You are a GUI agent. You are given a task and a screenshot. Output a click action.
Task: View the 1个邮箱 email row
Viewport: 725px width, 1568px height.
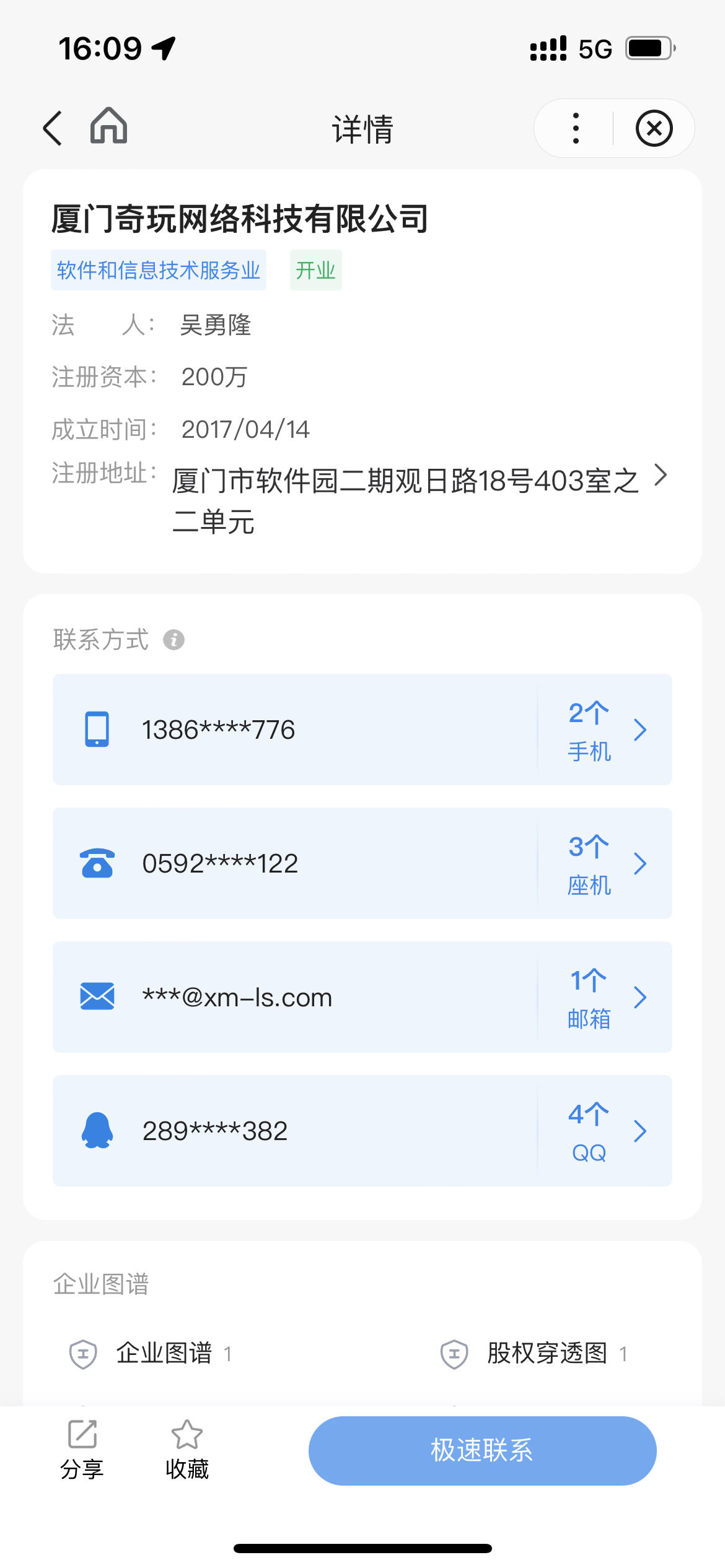(362, 997)
